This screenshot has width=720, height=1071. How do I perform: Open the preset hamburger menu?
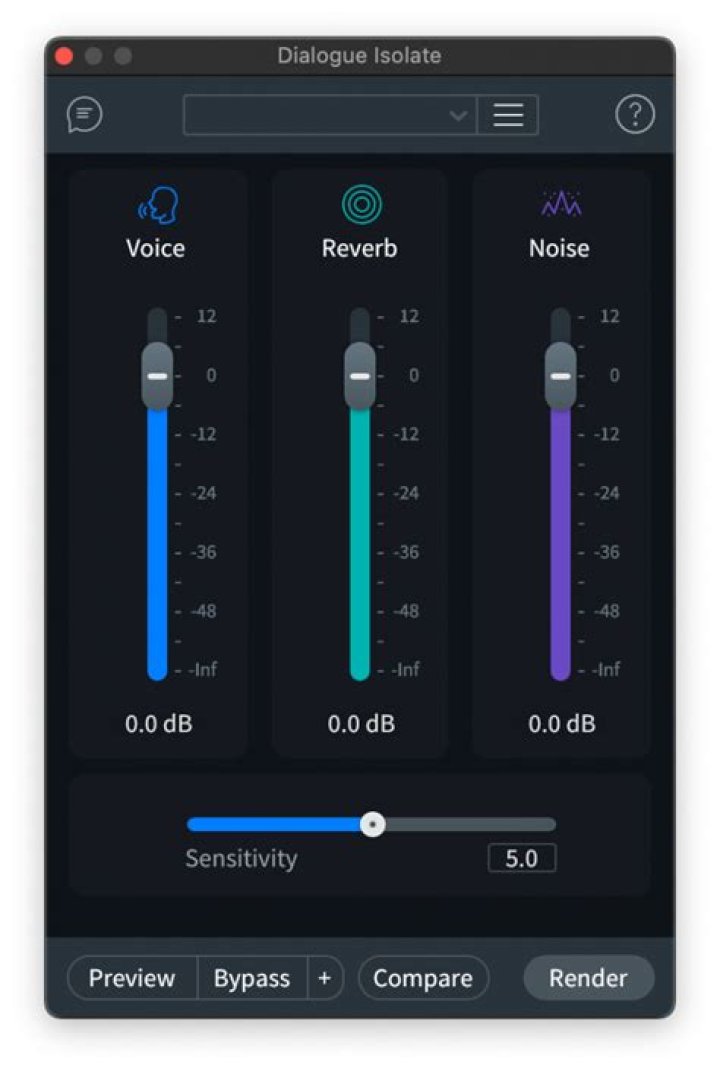click(508, 115)
